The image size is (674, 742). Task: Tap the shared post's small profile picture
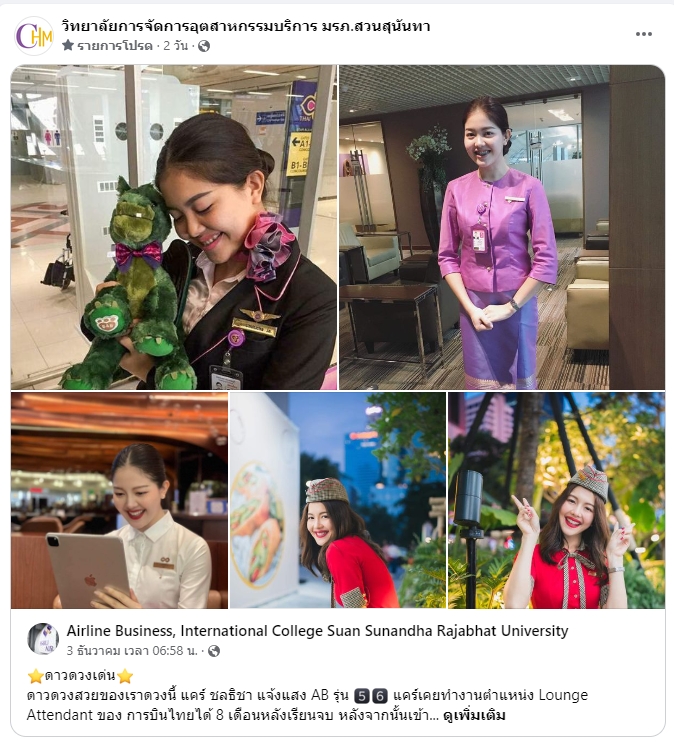pos(43,639)
